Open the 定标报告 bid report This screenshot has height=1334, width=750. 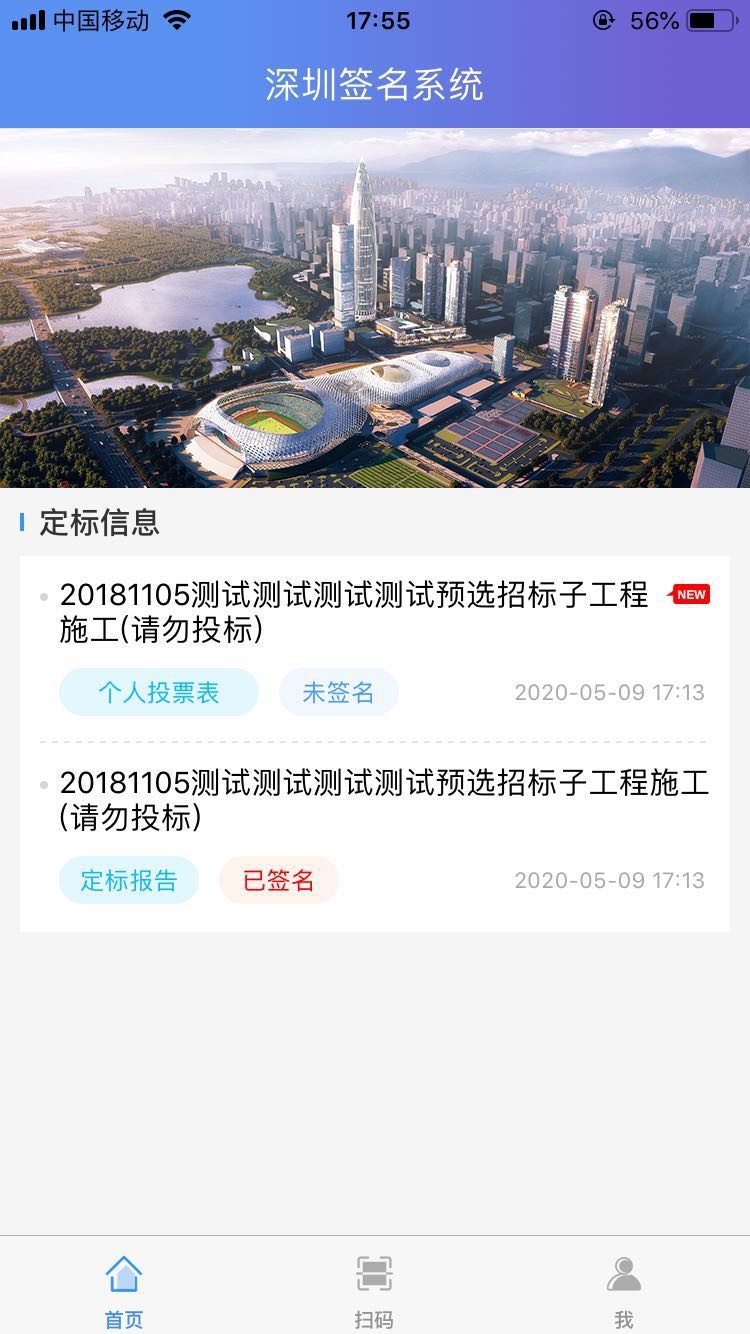129,880
